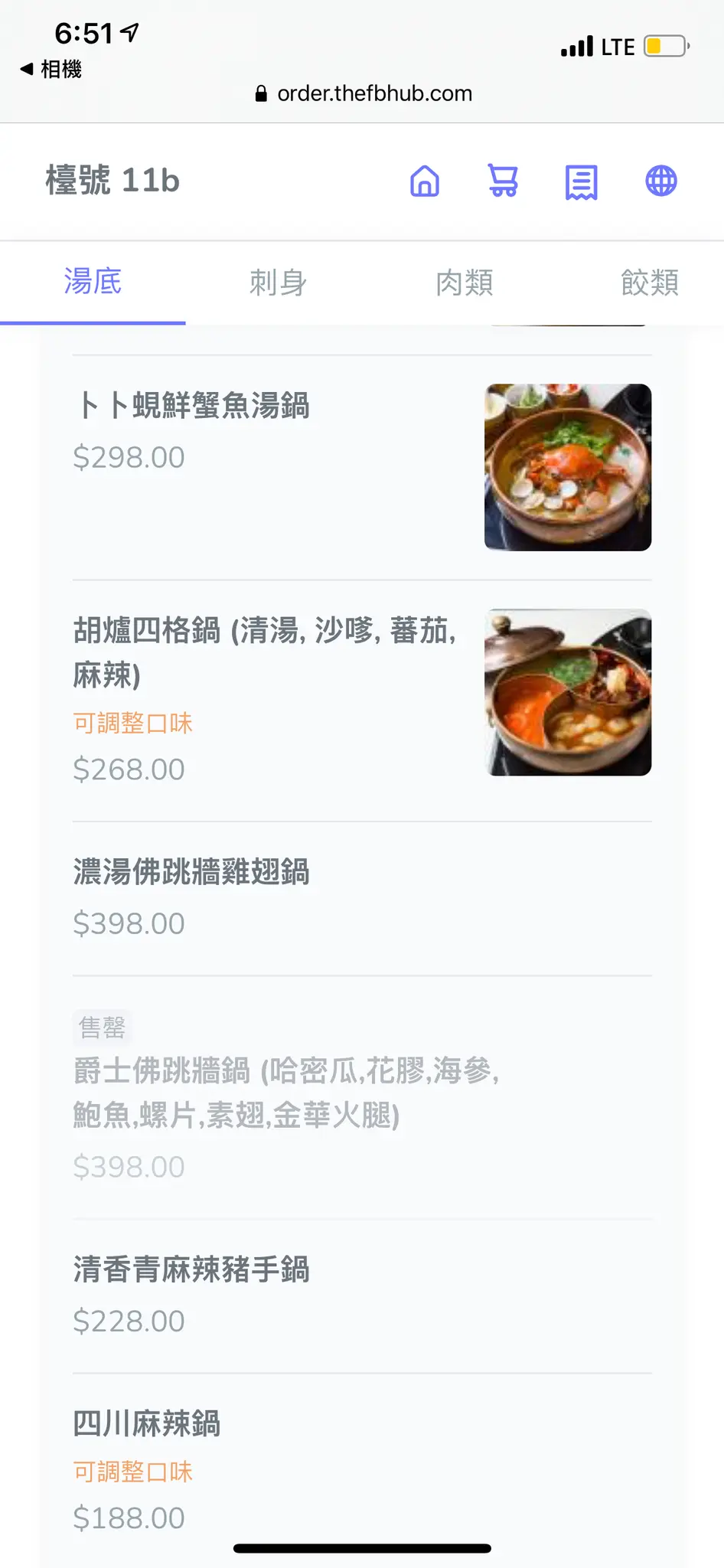This screenshot has height=1568, width=724.
Task: Tap the order.thefbhub.com address bar
Action: tap(363, 93)
